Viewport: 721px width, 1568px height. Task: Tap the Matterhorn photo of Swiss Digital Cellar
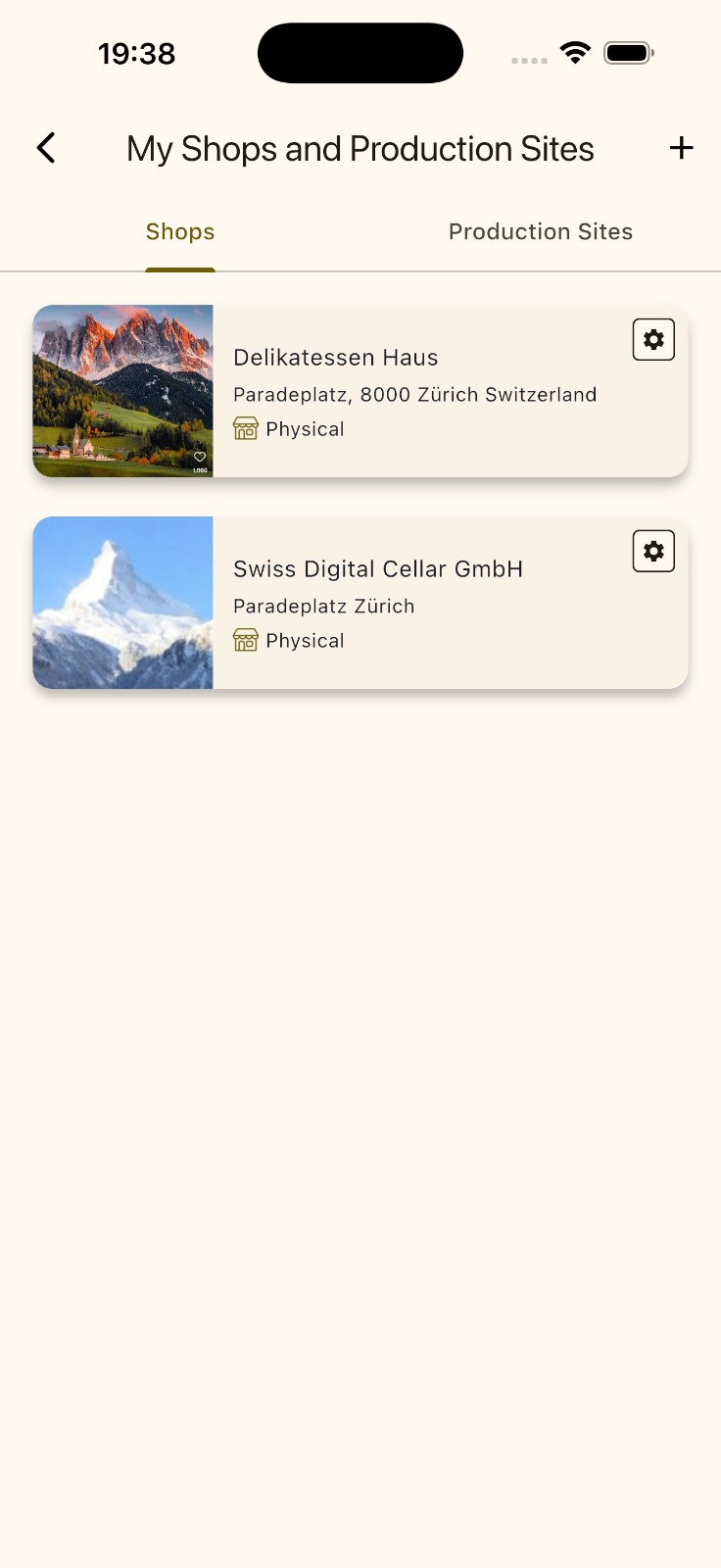122,603
